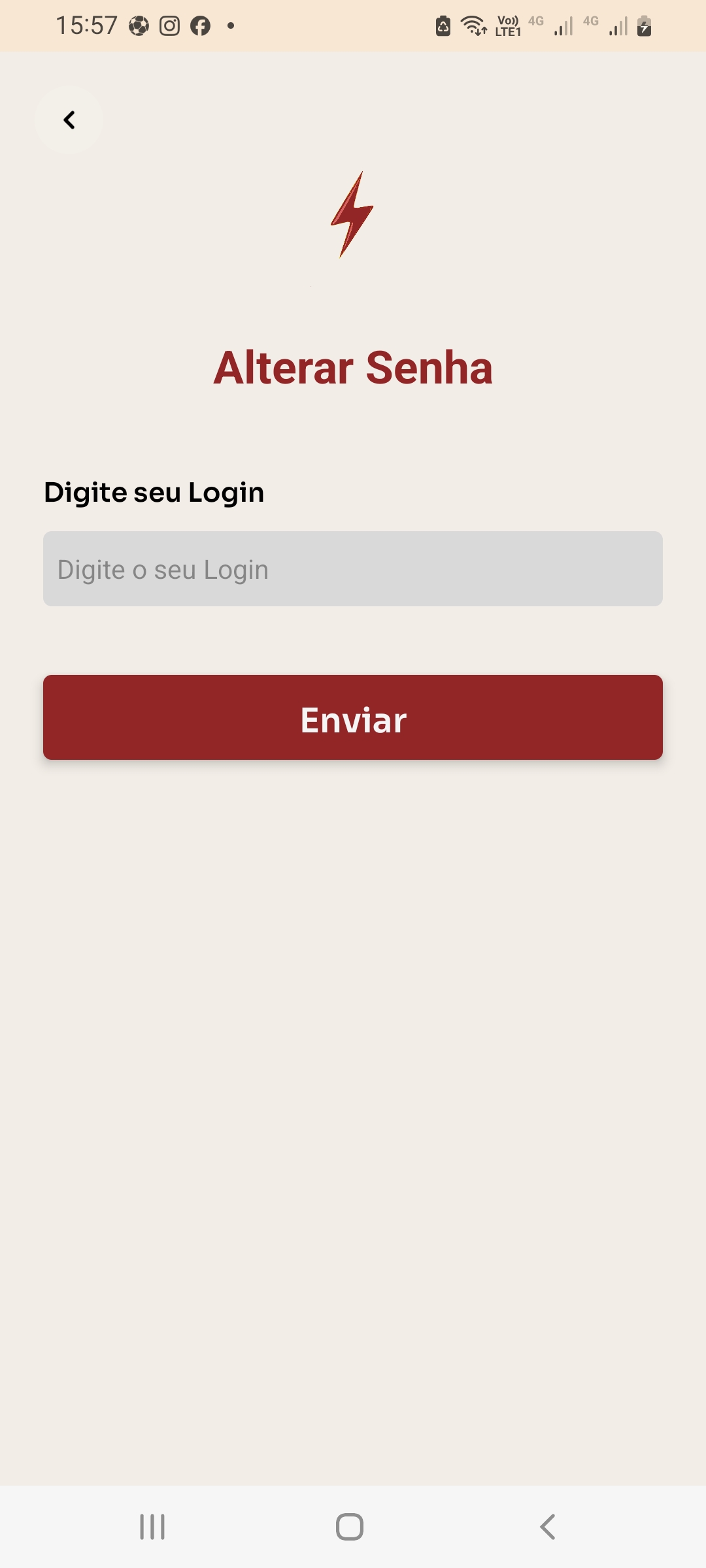The width and height of the screenshot is (706, 1568).
Task: Tap the charging battery icon
Action: coord(644,26)
